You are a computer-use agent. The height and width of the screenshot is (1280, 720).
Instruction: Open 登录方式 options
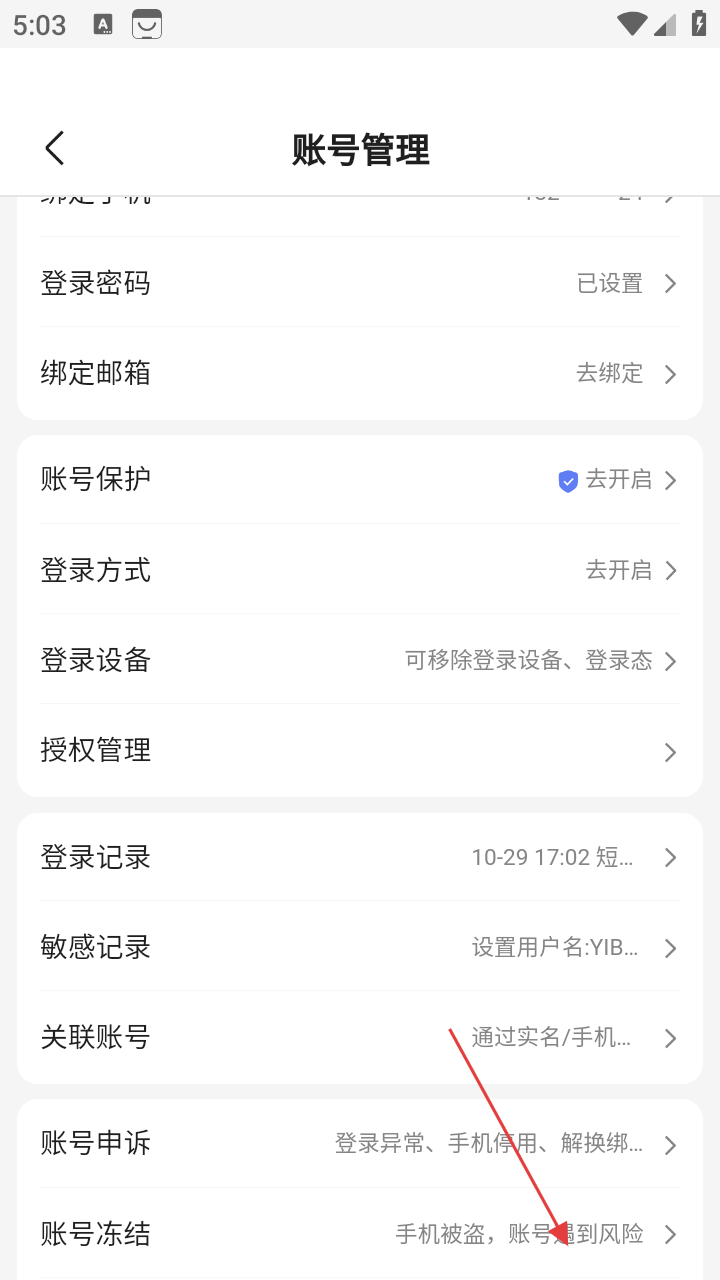(360, 570)
